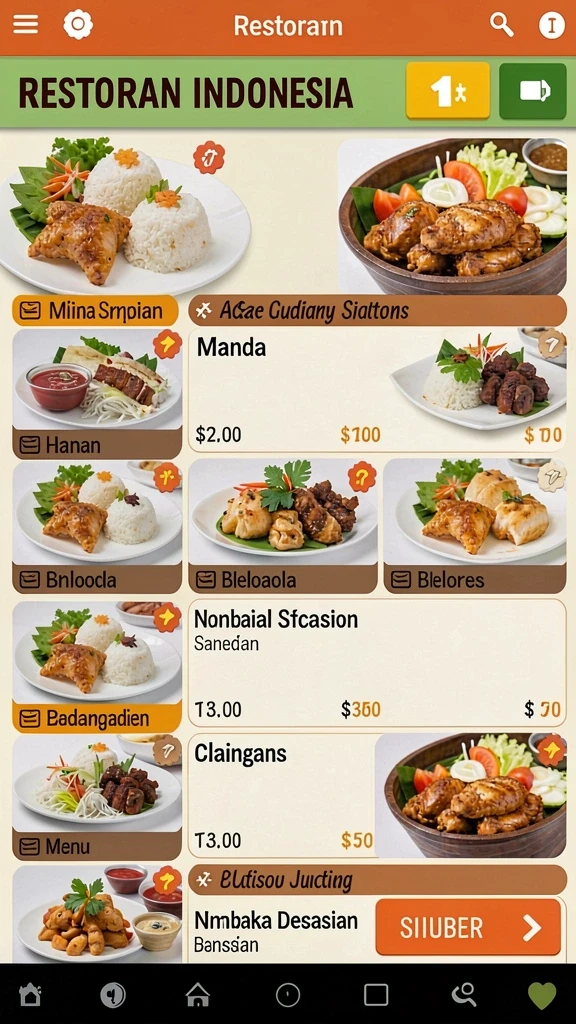Go to the center home tab
Screen dimensions: 576x1024
(198, 995)
